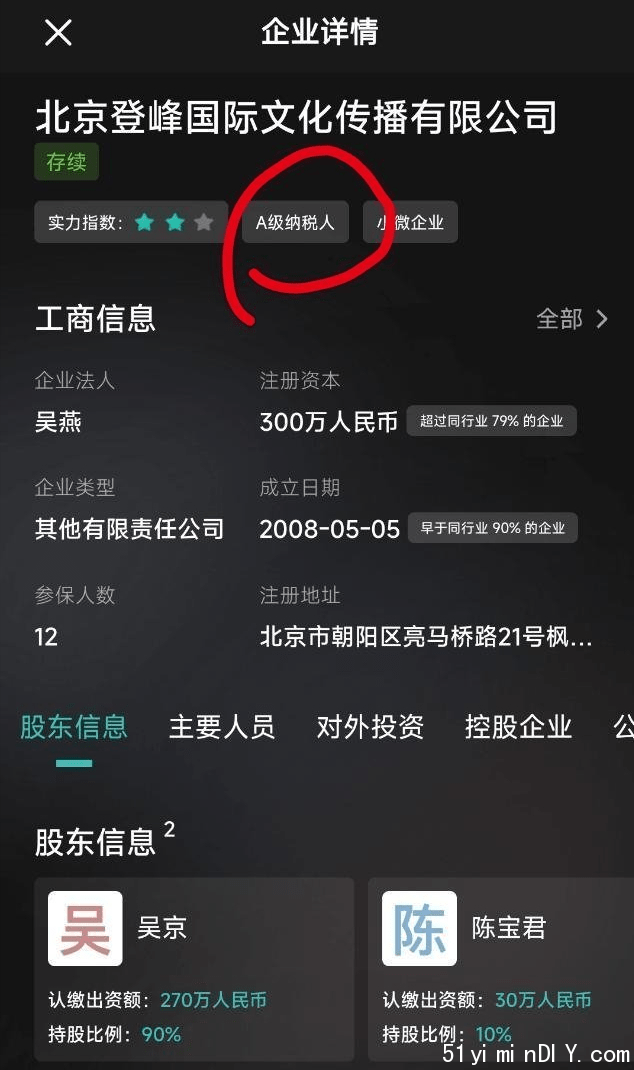The height and width of the screenshot is (1070, 634).
Task: Switch to the 对外投资 tab
Action: coord(370,727)
